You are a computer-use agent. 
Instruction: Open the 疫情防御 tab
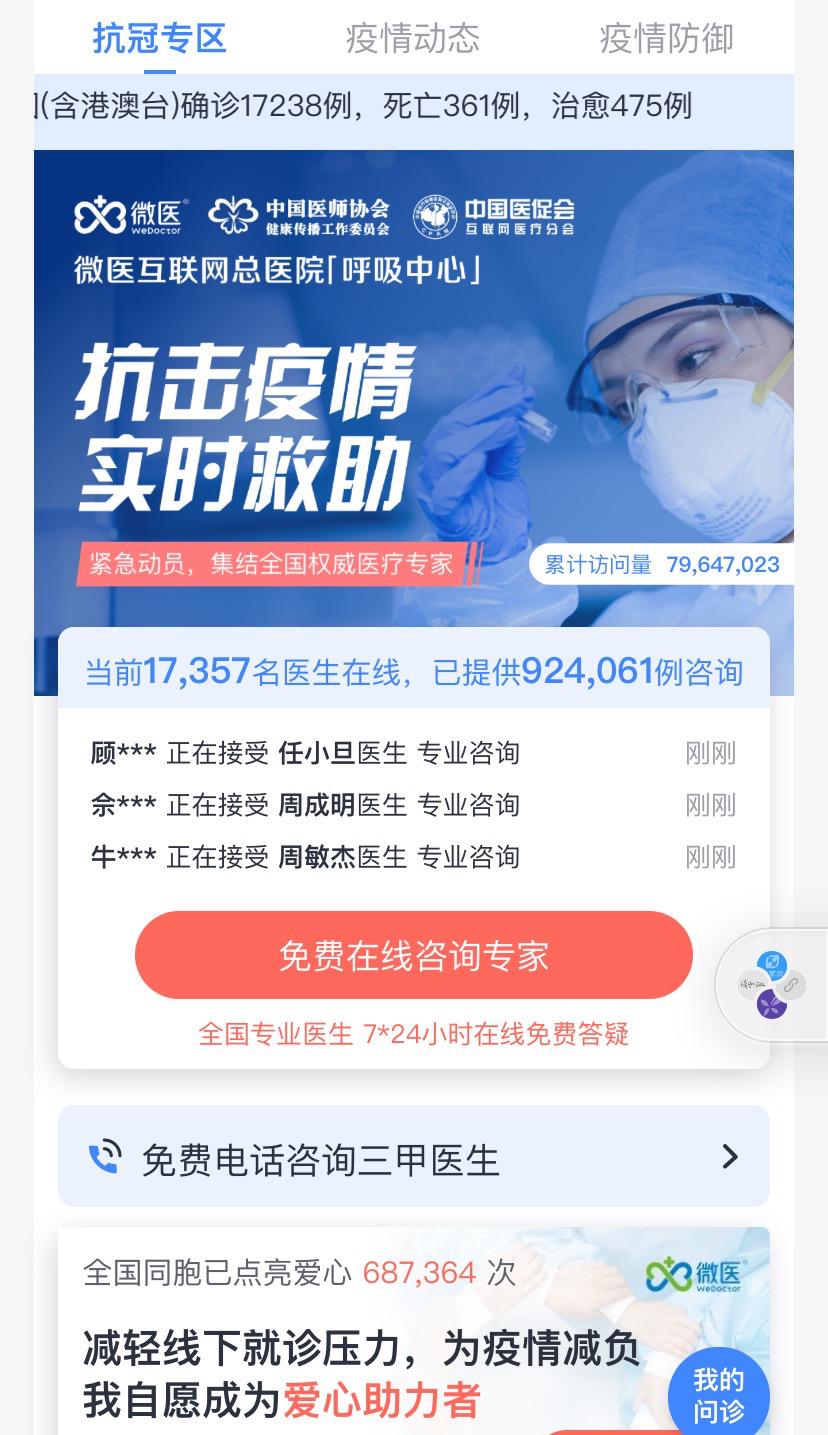[666, 39]
